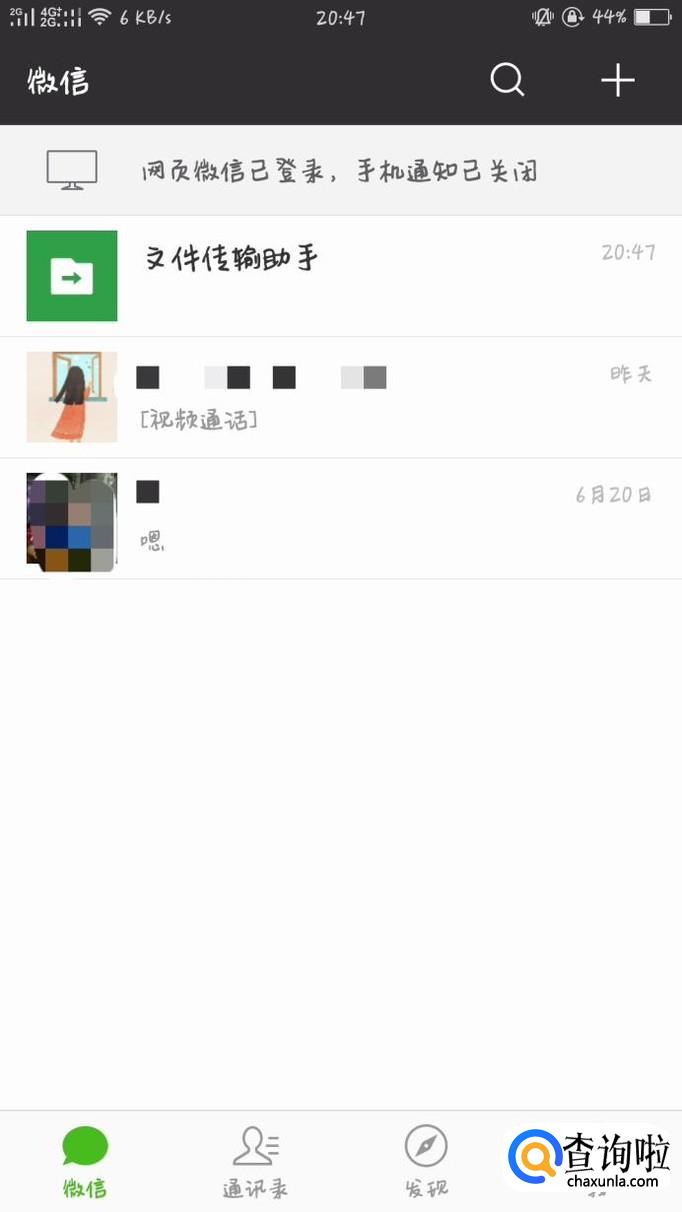Open the chat dated 6月20日

point(340,518)
